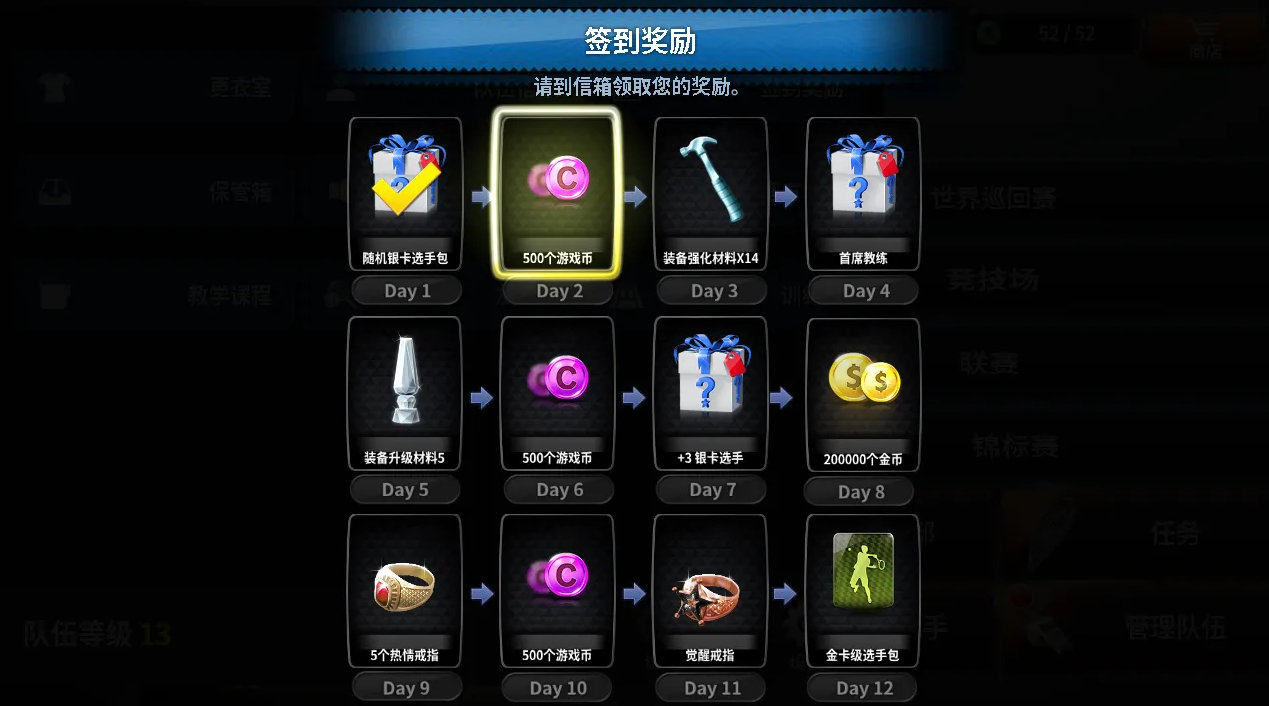Select the Day 8 200000个金币 reward
Screen dimensions: 1269x706
pyautogui.click(x=863, y=393)
